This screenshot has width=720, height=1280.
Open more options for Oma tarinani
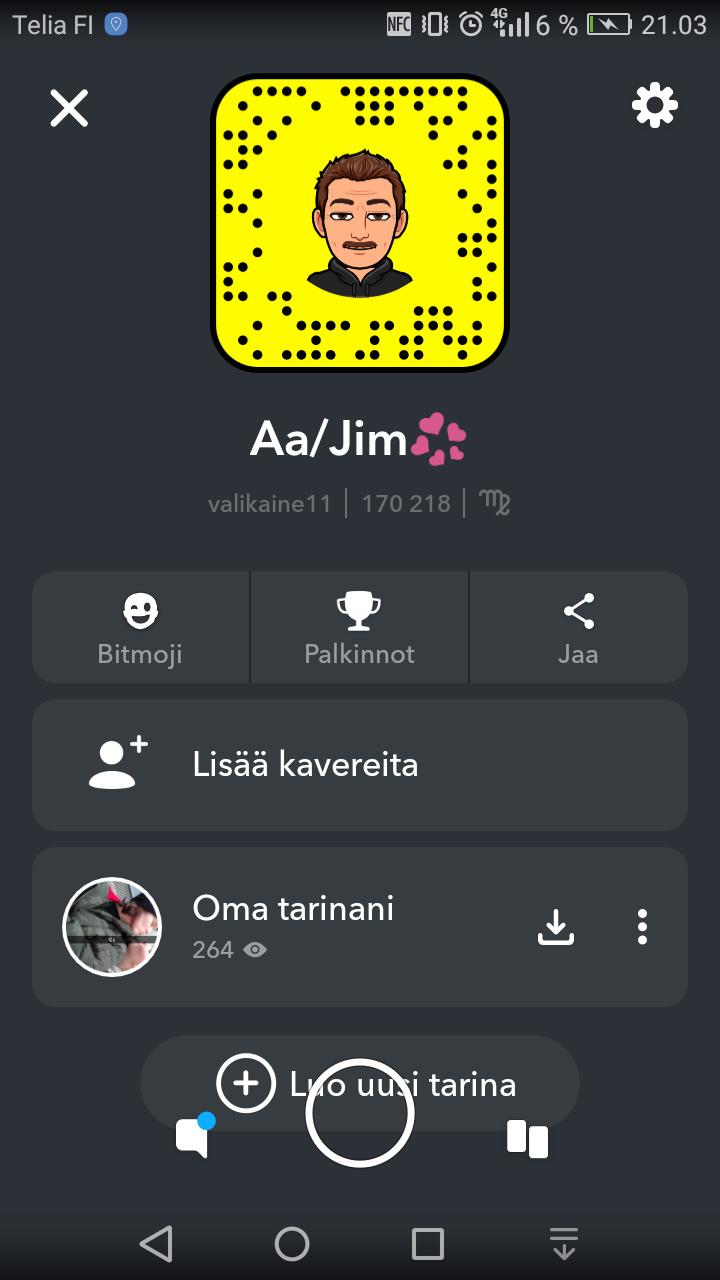tap(642, 927)
